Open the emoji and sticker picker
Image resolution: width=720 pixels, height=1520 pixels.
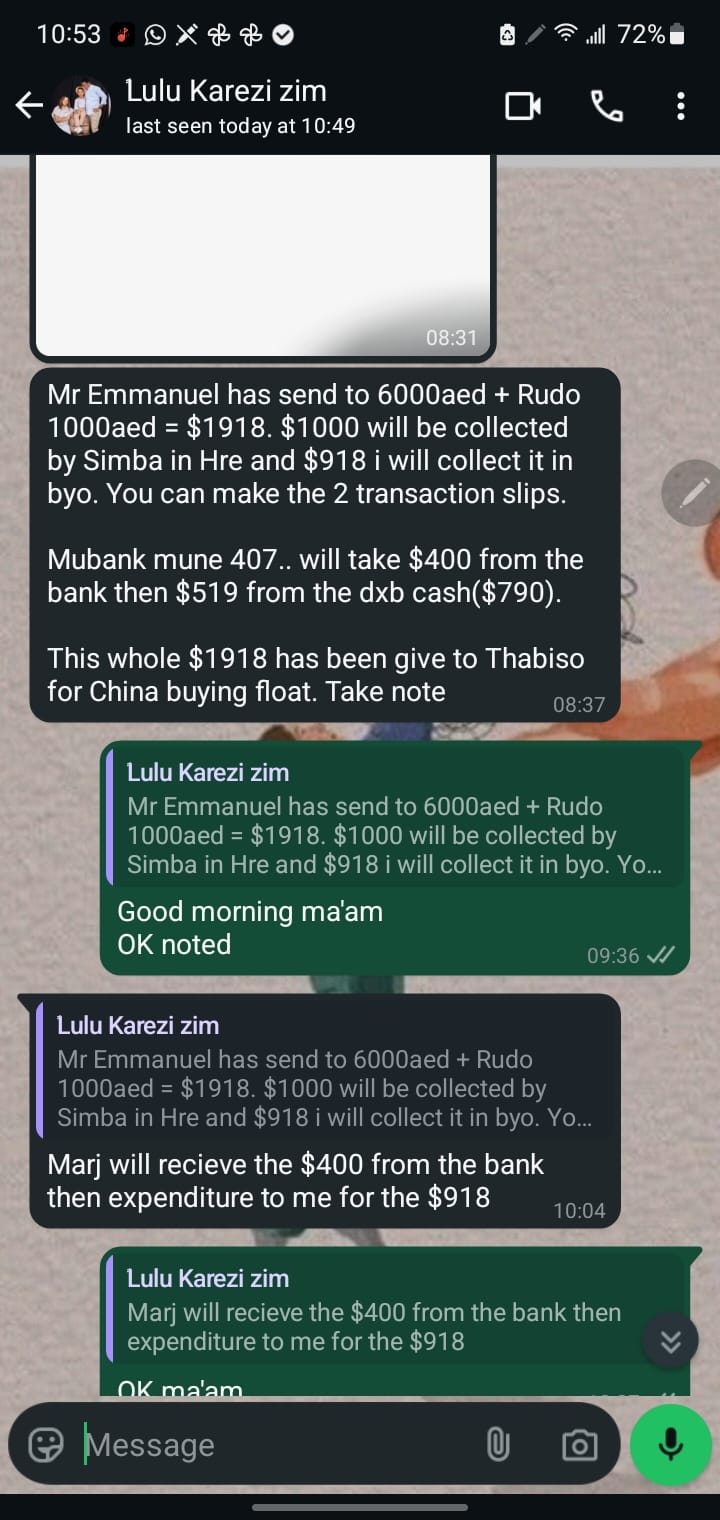(45, 1444)
